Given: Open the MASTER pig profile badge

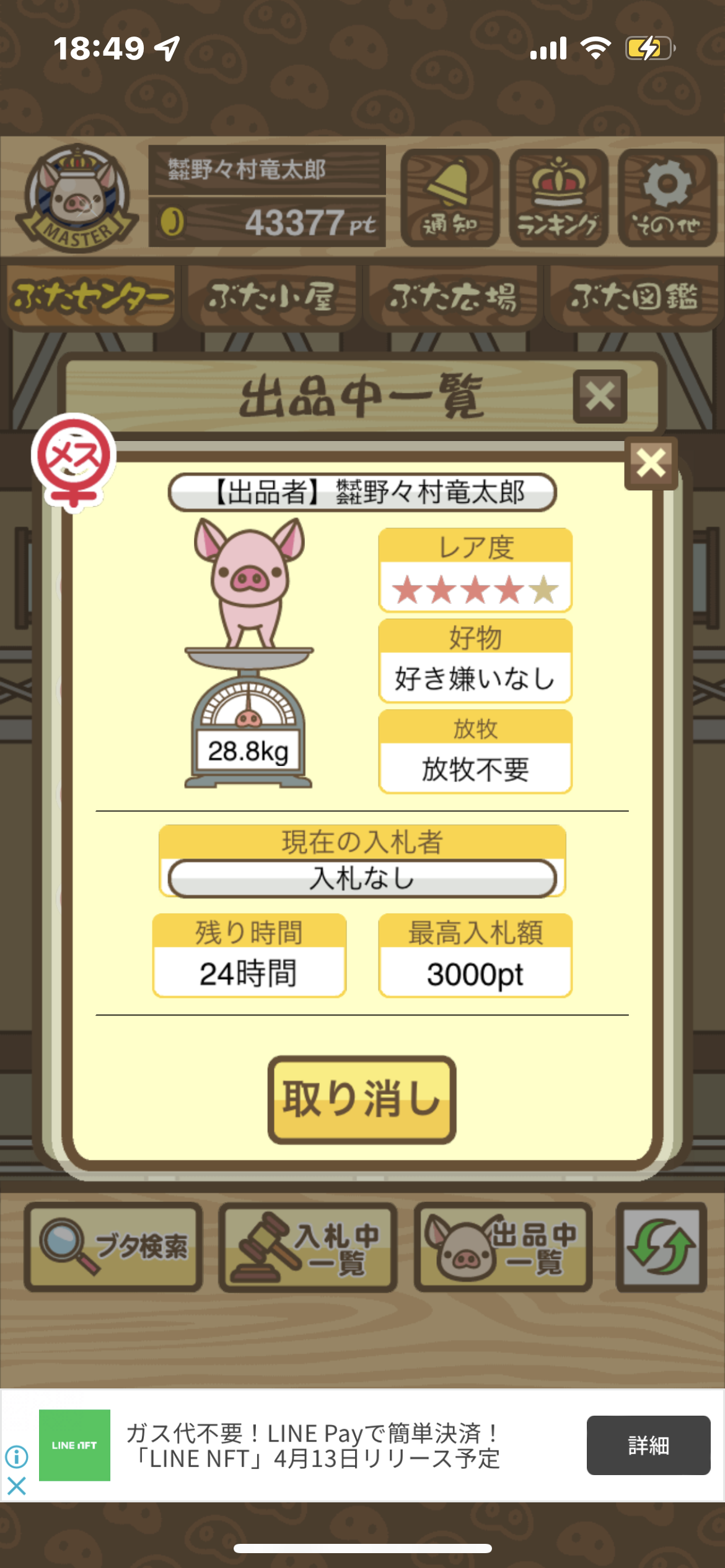Looking at the screenshot, I should tap(77, 198).
